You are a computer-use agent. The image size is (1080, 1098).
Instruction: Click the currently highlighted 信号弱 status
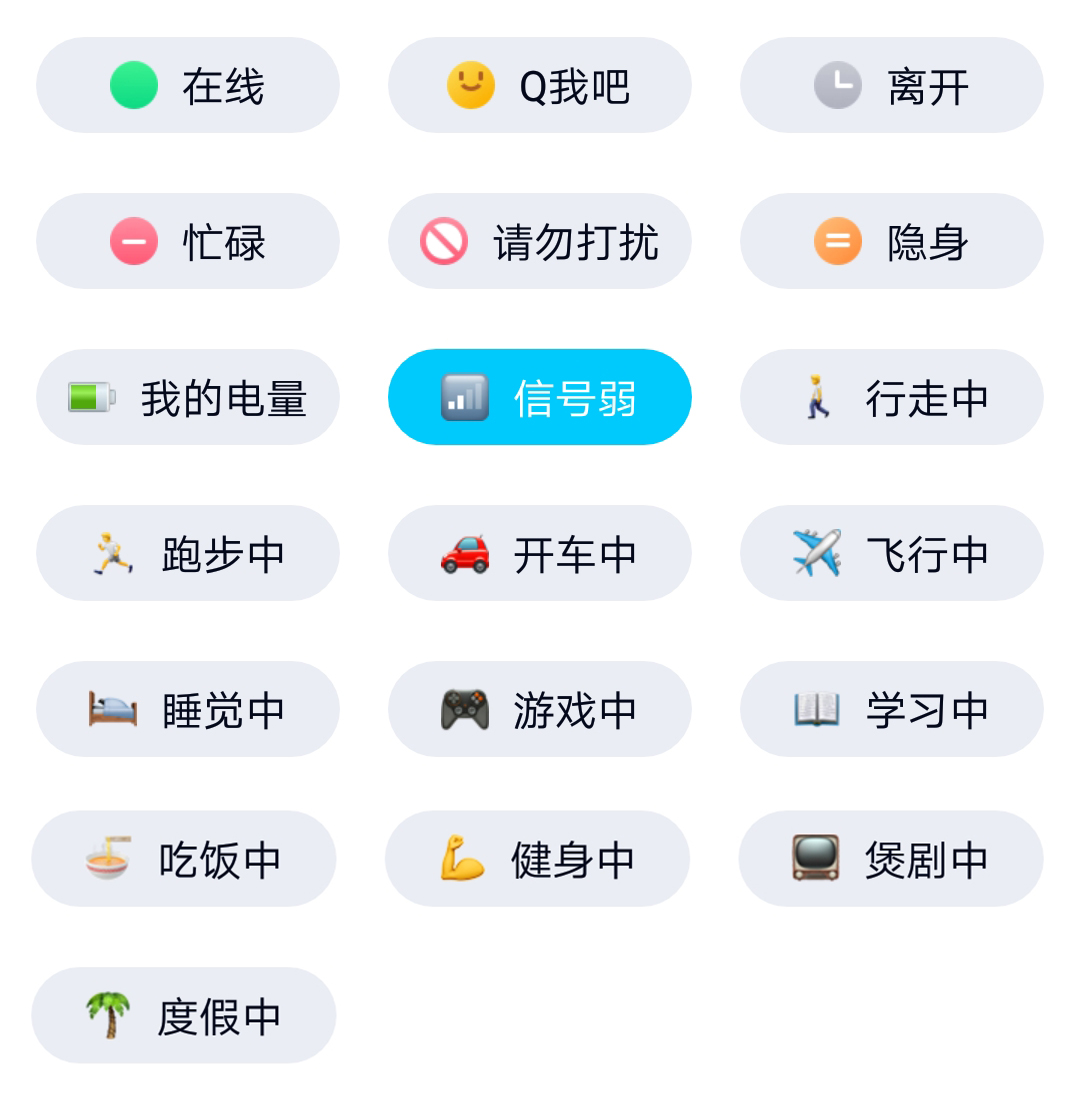tap(539, 397)
